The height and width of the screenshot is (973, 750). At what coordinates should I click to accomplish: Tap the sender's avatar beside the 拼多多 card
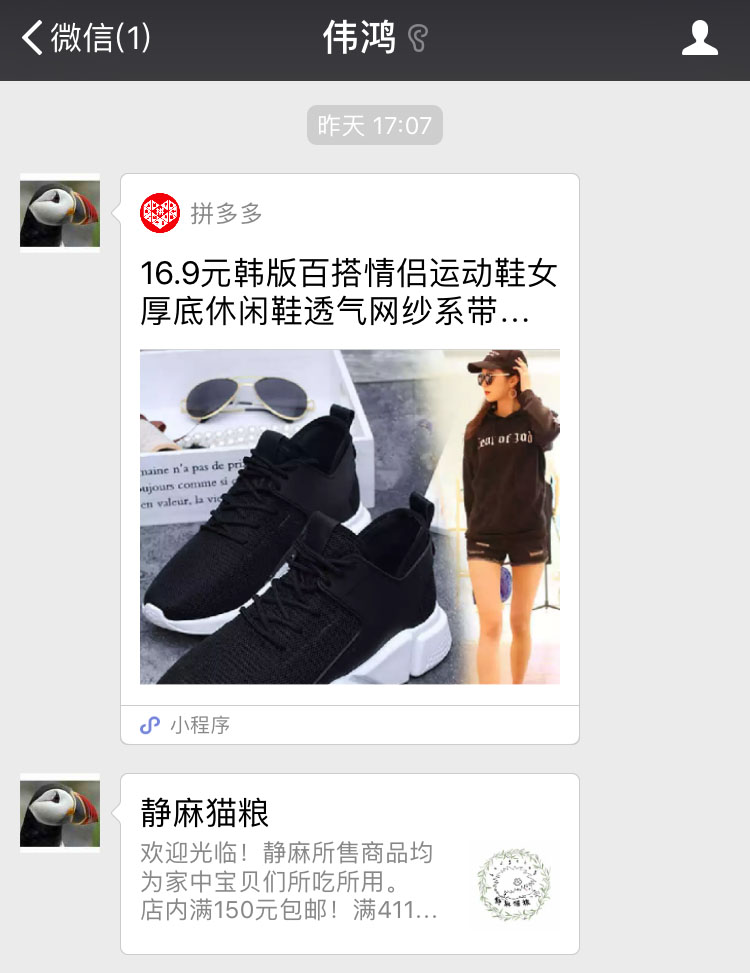click(60, 213)
